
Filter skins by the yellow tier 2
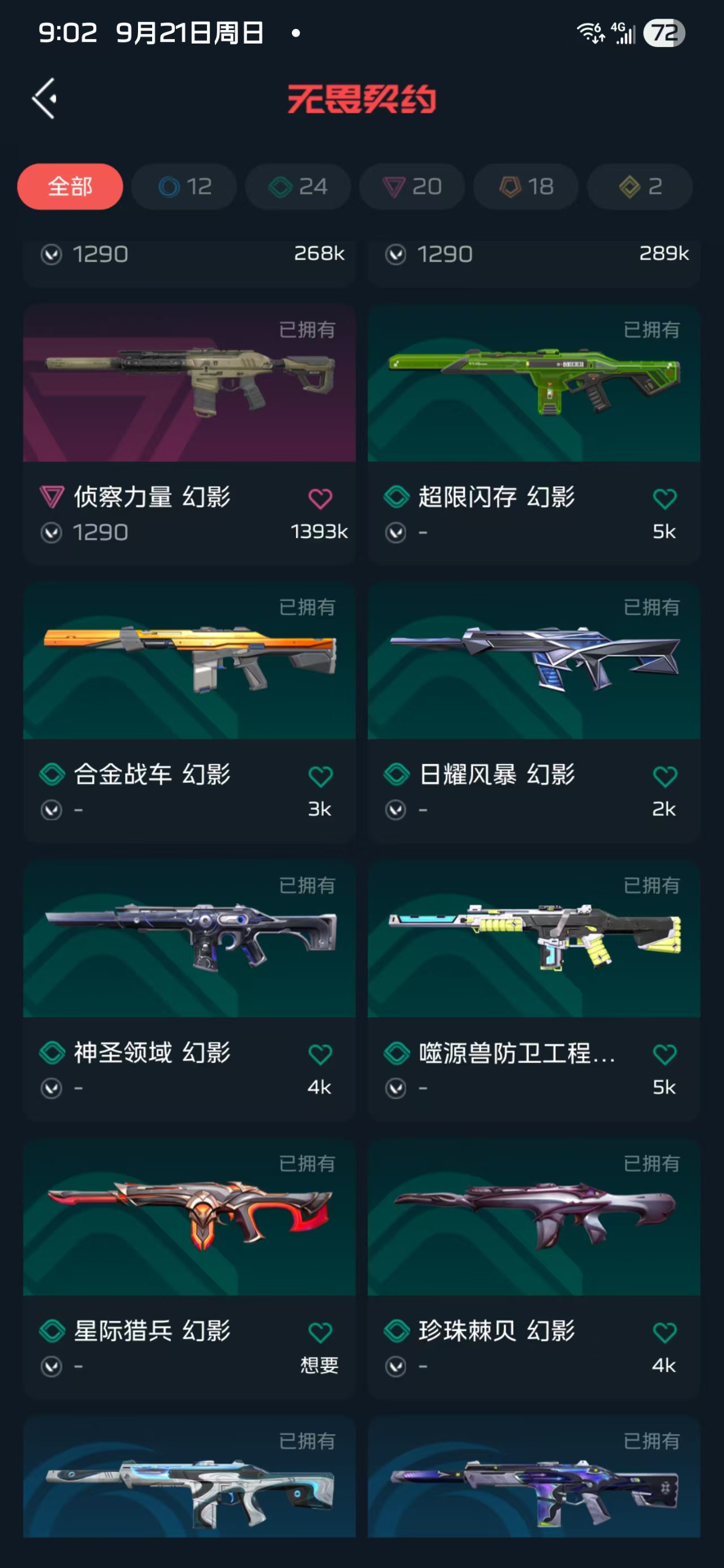(x=639, y=186)
